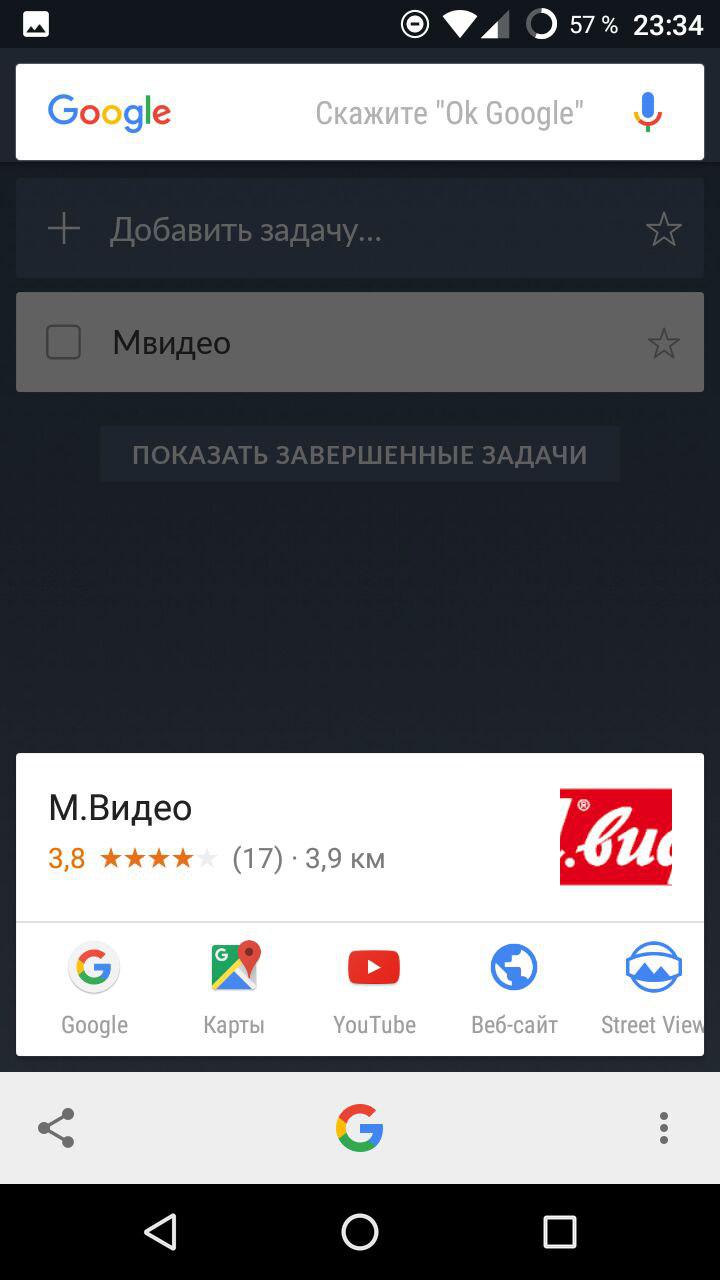Tap the share icon at the bottom
Image resolution: width=720 pixels, height=1280 pixels.
point(56,1127)
